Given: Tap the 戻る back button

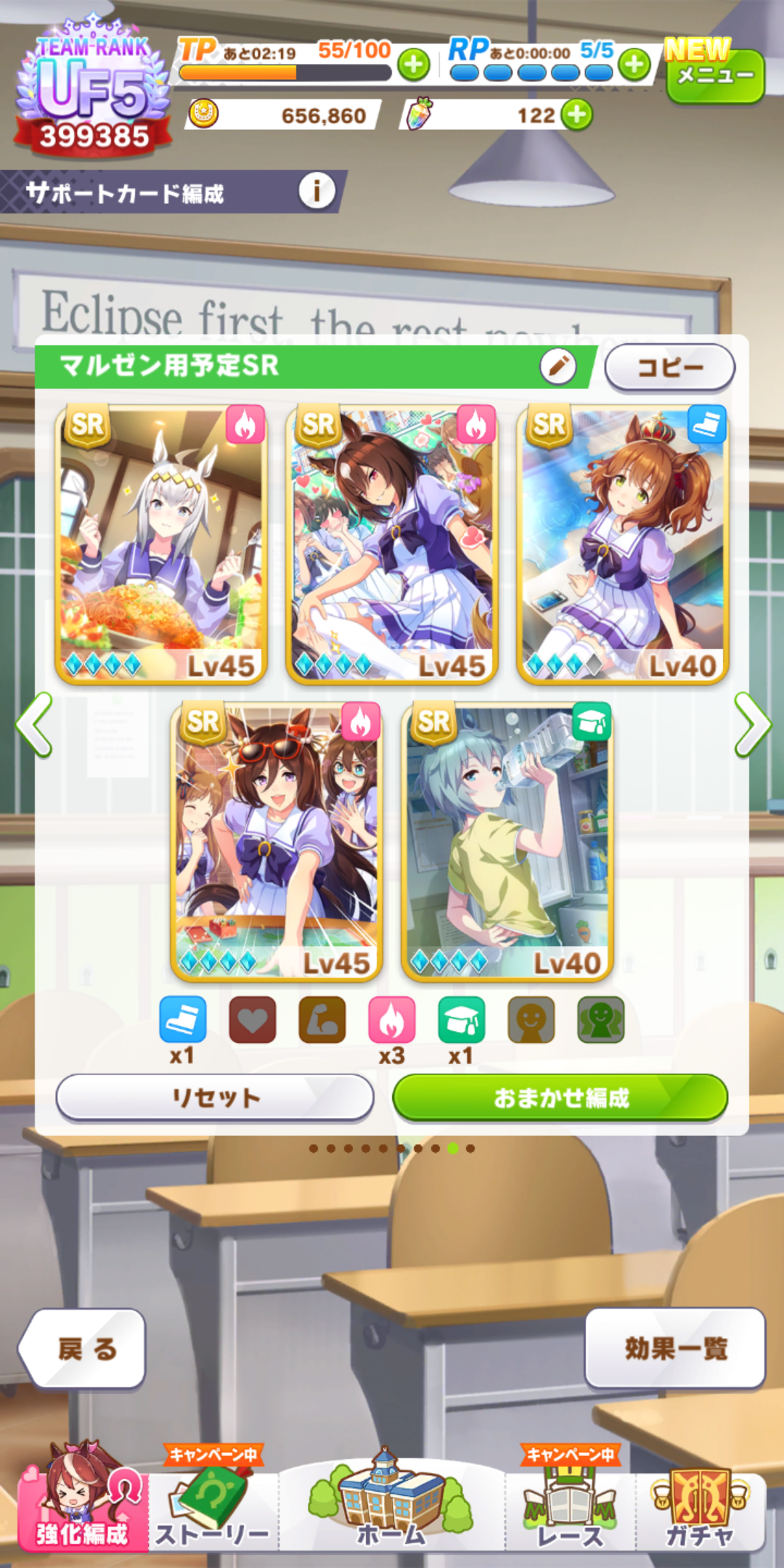Looking at the screenshot, I should [x=83, y=1349].
